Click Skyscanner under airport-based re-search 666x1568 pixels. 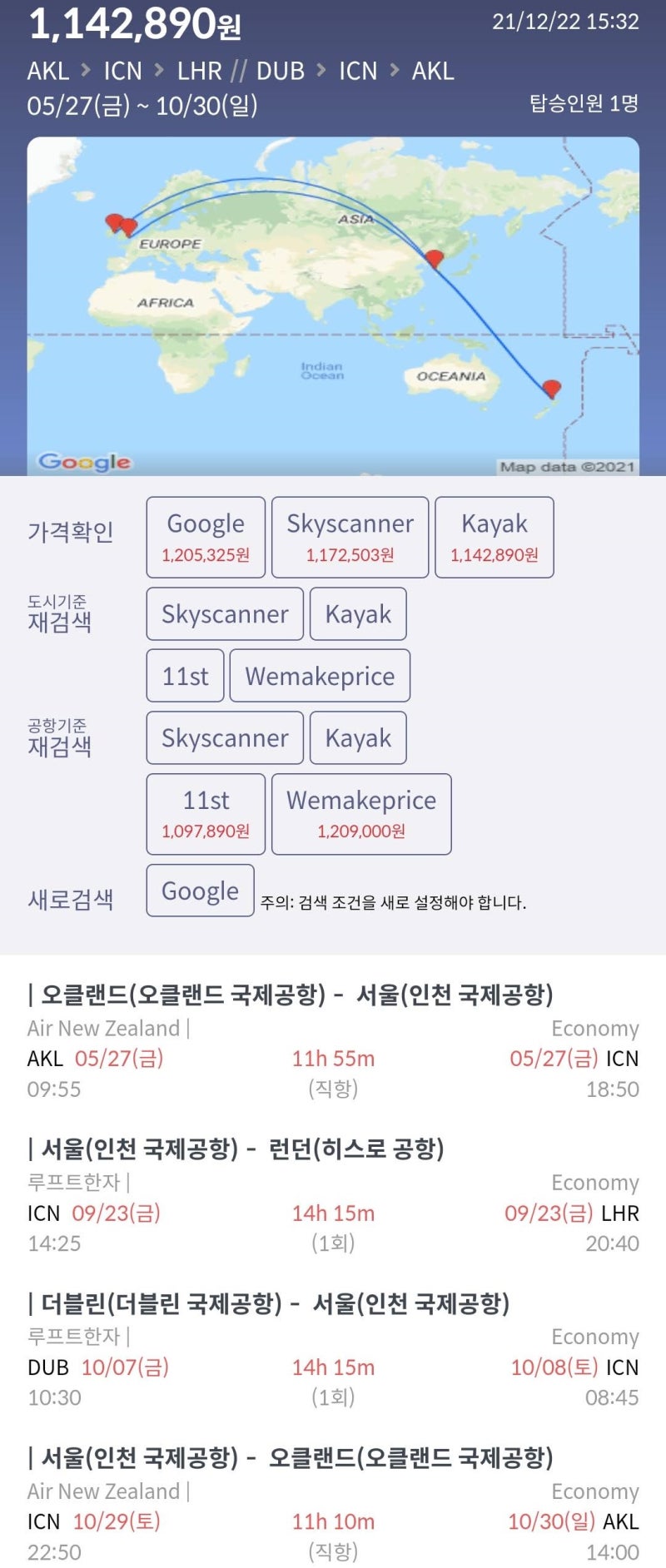click(x=224, y=737)
